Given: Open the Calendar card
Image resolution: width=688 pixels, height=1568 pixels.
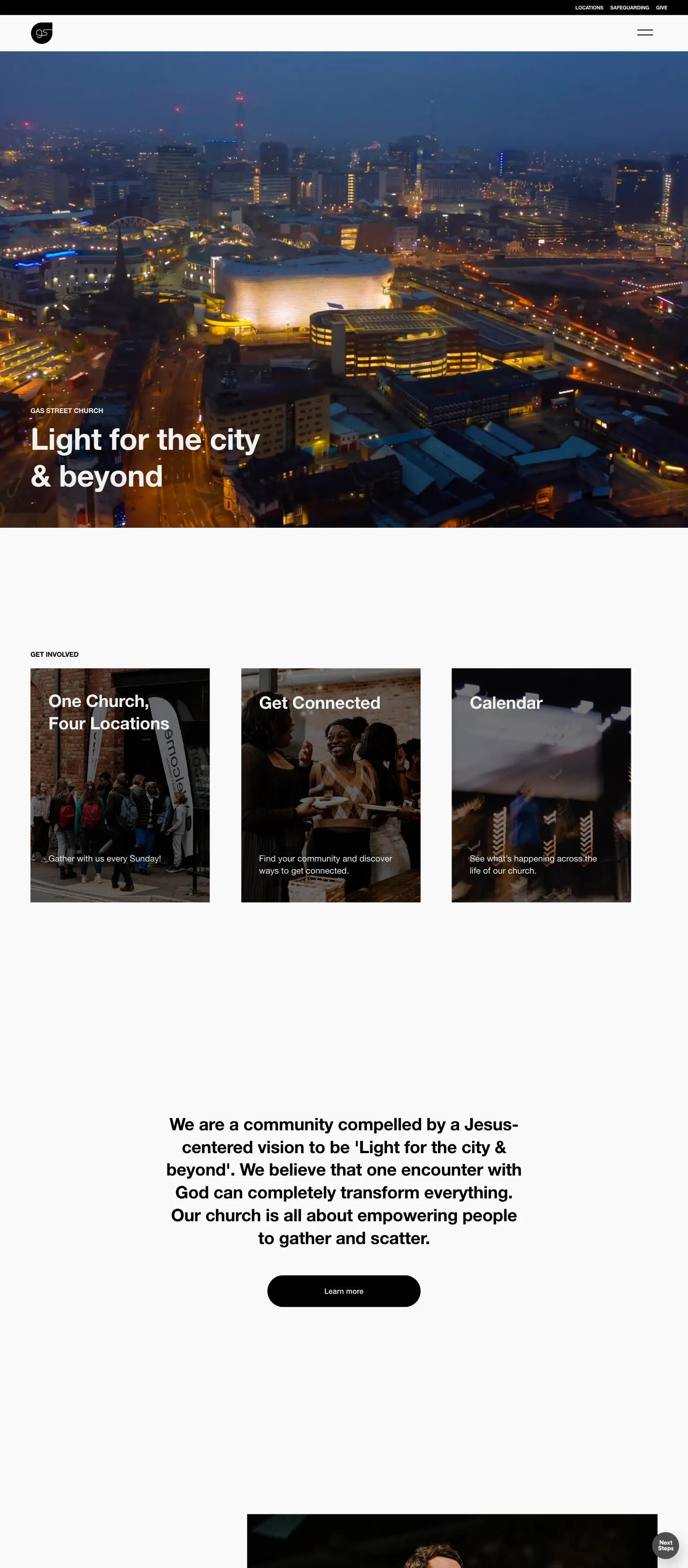Looking at the screenshot, I should 541,784.
